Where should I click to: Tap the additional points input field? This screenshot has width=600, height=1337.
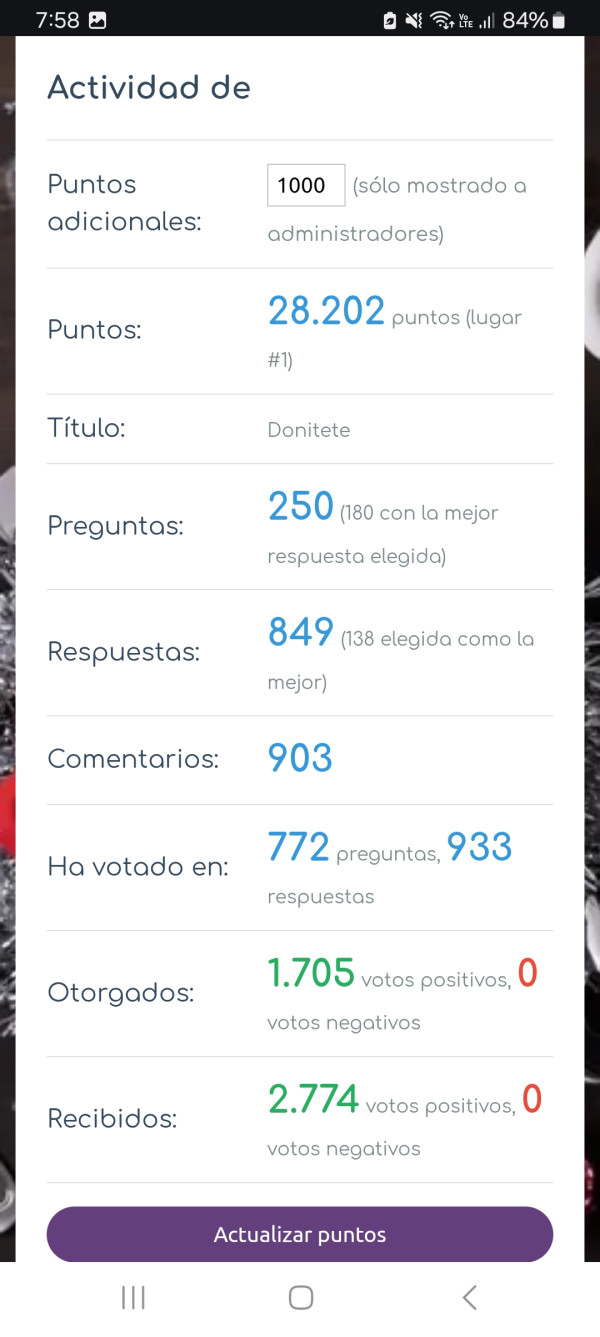[306, 185]
